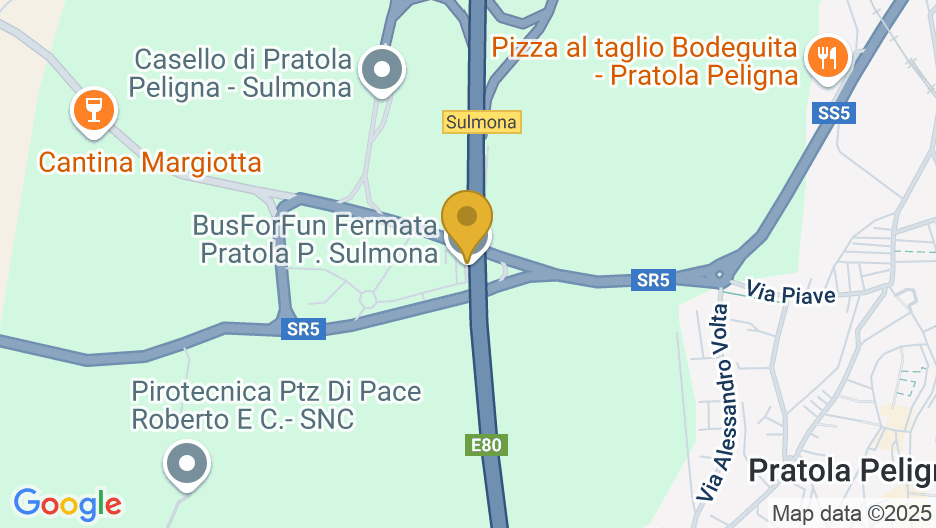Screen dimensions: 936x528
Task: Open the Cantina Margiotta wine bar marker
Action: [x=95, y=109]
